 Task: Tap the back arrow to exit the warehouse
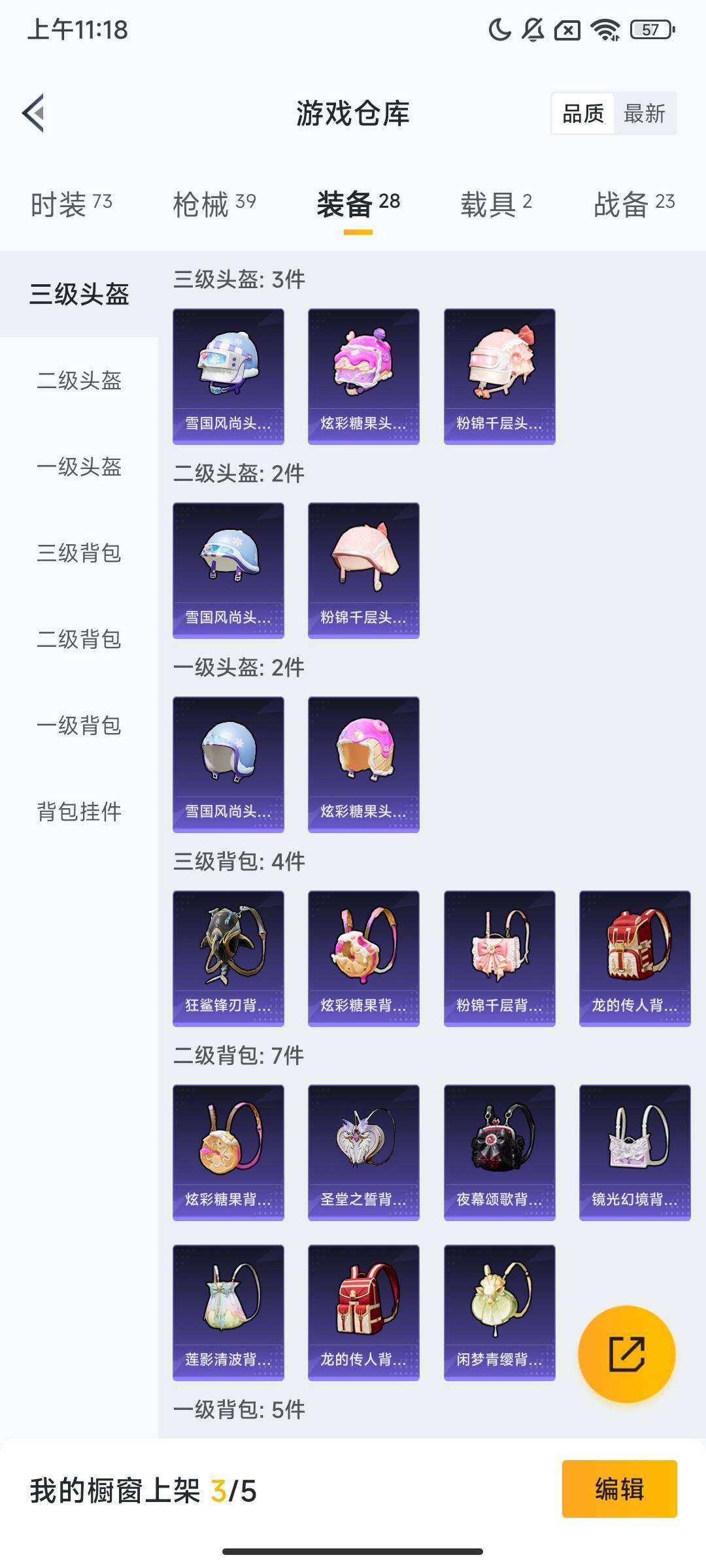click(31, 112)
